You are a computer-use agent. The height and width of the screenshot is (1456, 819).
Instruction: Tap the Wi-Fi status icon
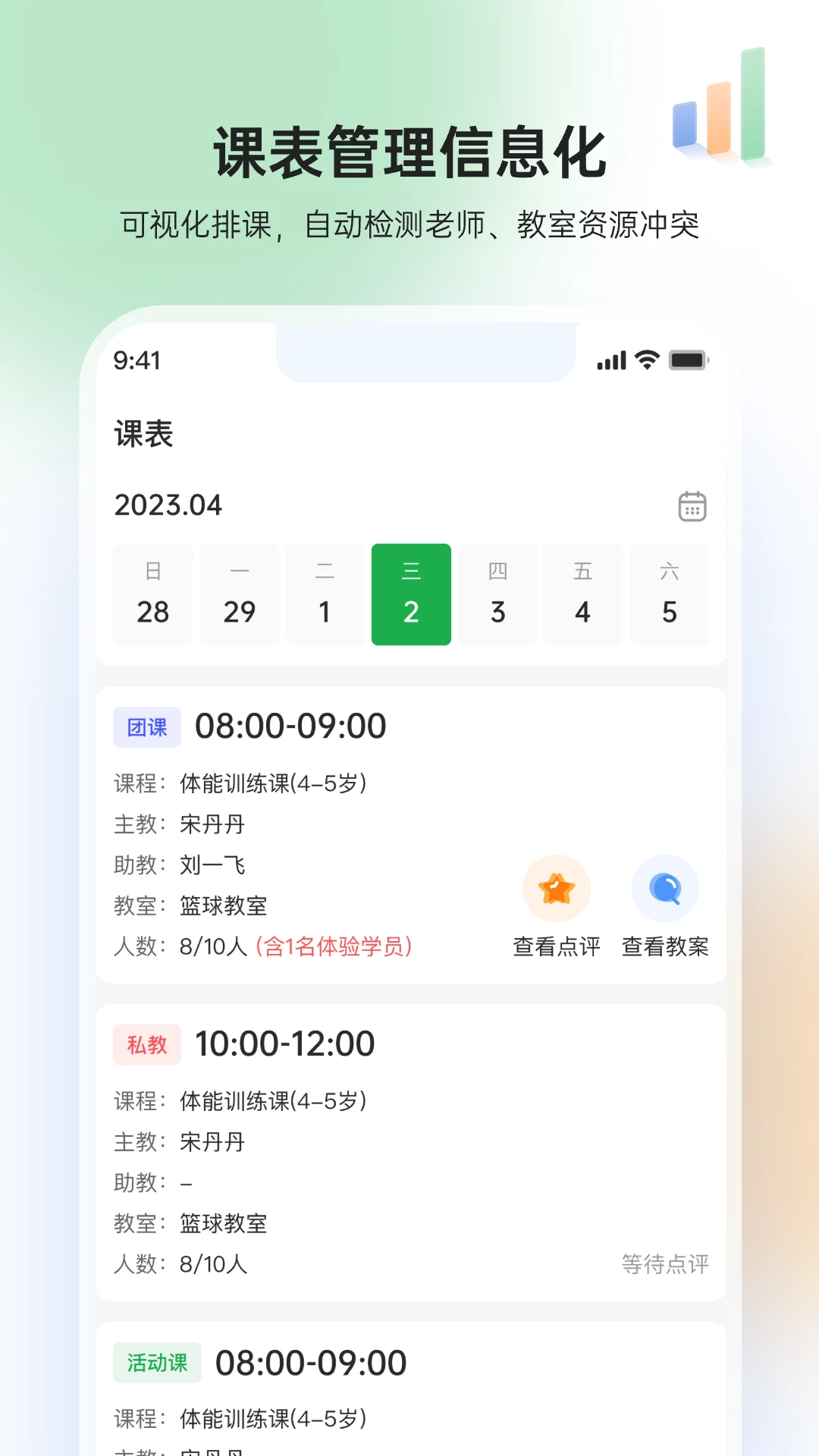[645, 360]
